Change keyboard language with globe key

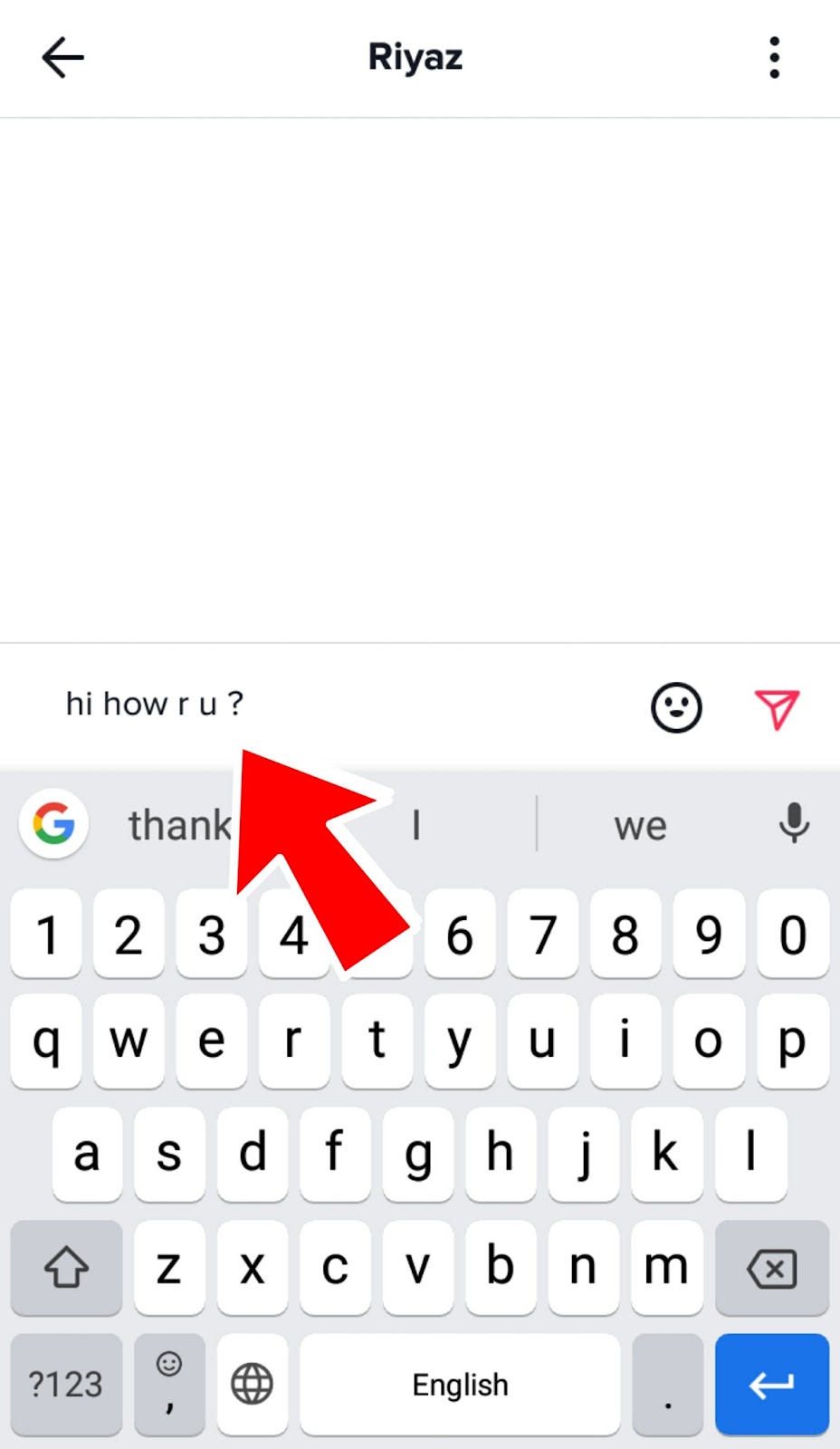[252, 1384]
